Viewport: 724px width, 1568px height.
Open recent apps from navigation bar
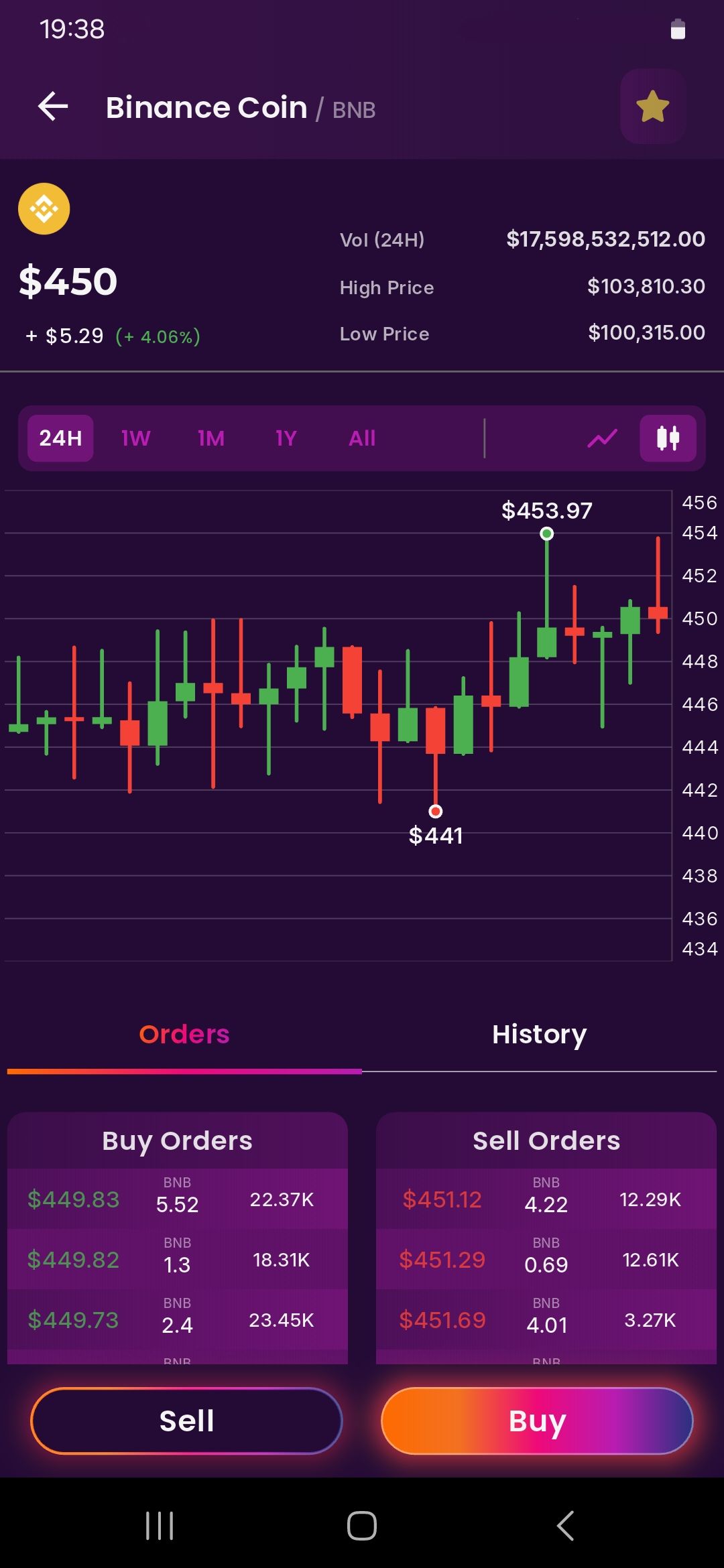point(160,1526)
